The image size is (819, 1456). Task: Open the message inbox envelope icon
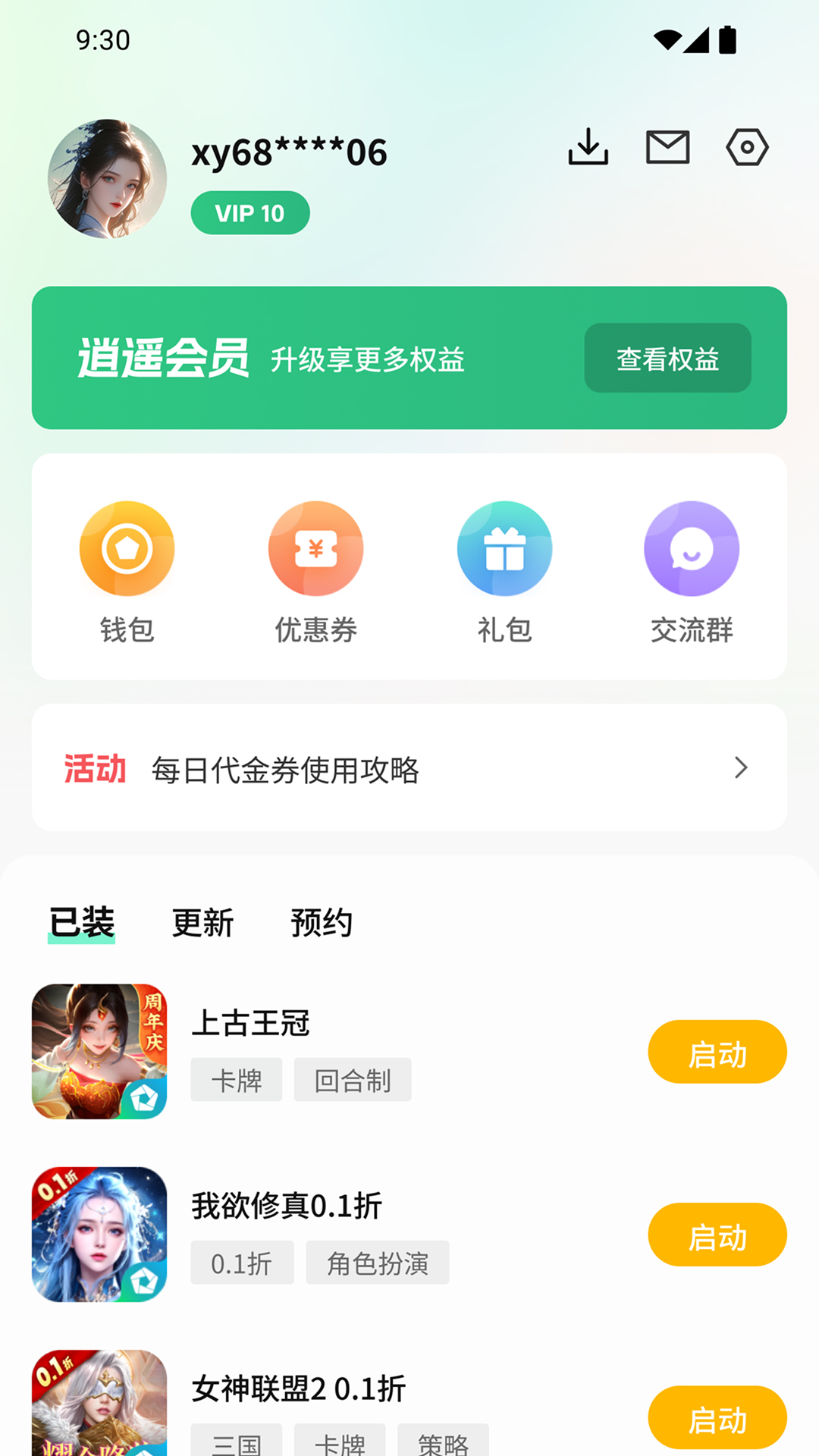click(668, 147)
